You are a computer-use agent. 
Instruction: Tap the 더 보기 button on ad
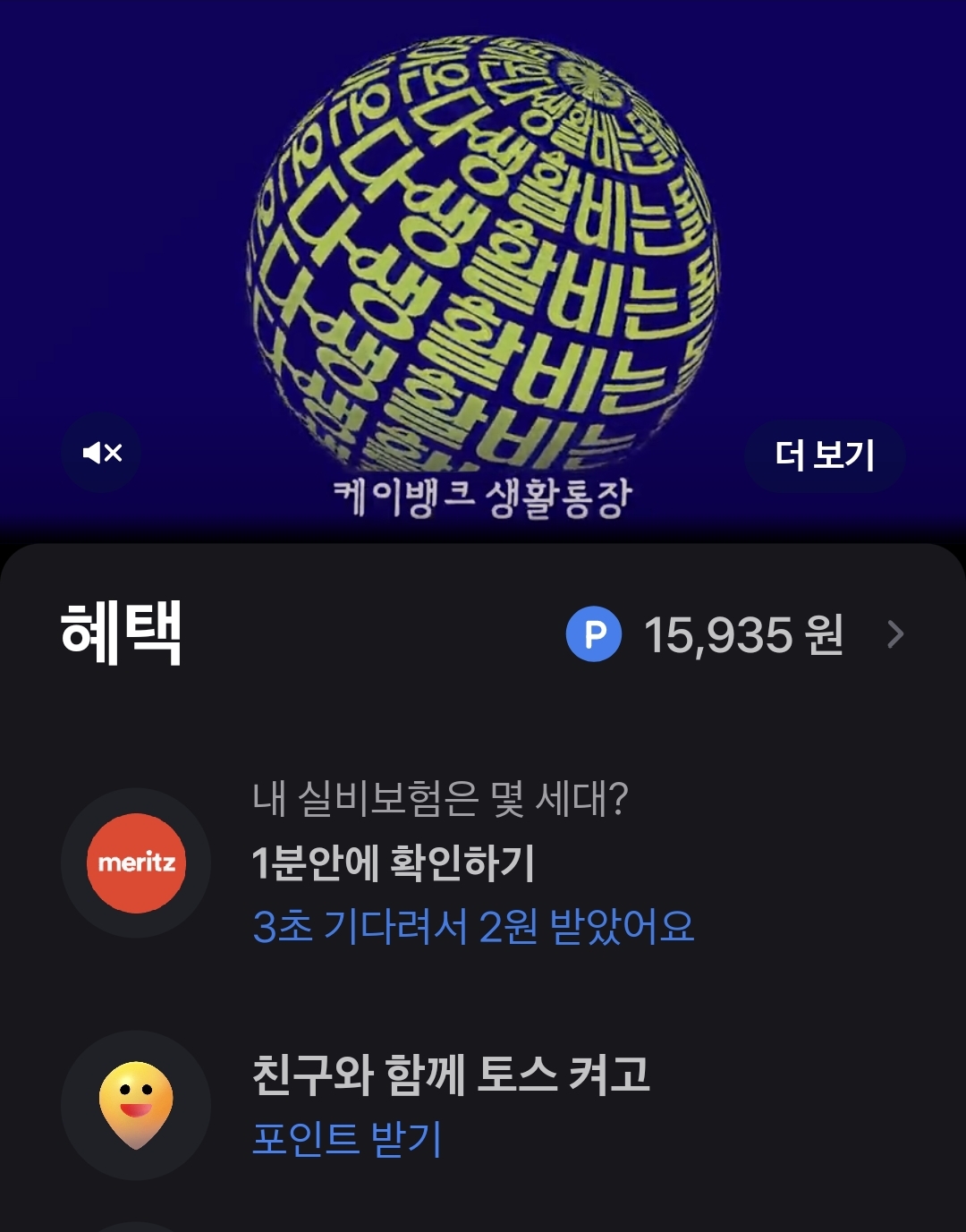coord(825,455)
